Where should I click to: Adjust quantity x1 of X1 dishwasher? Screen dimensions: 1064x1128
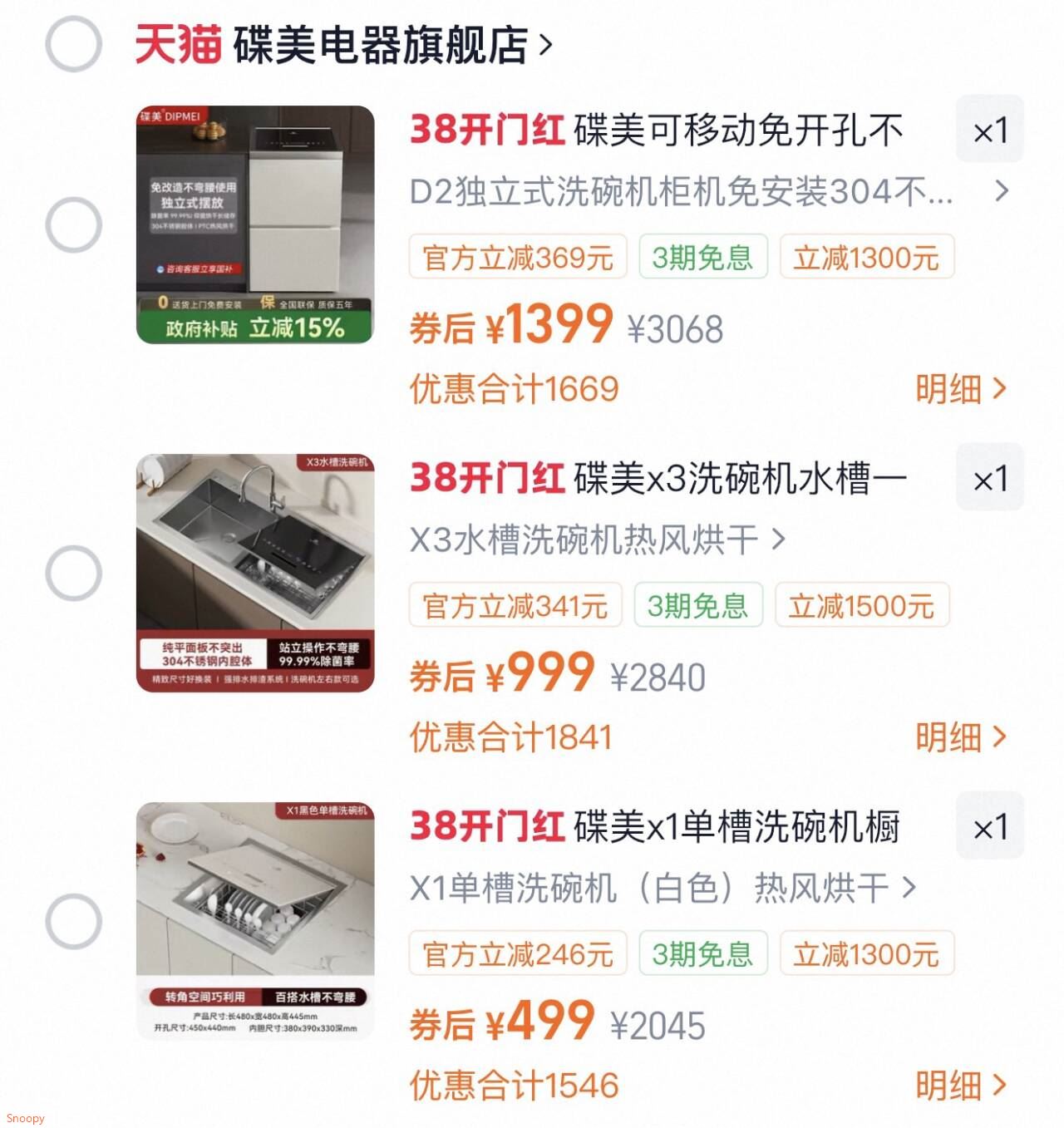point(989,827)
